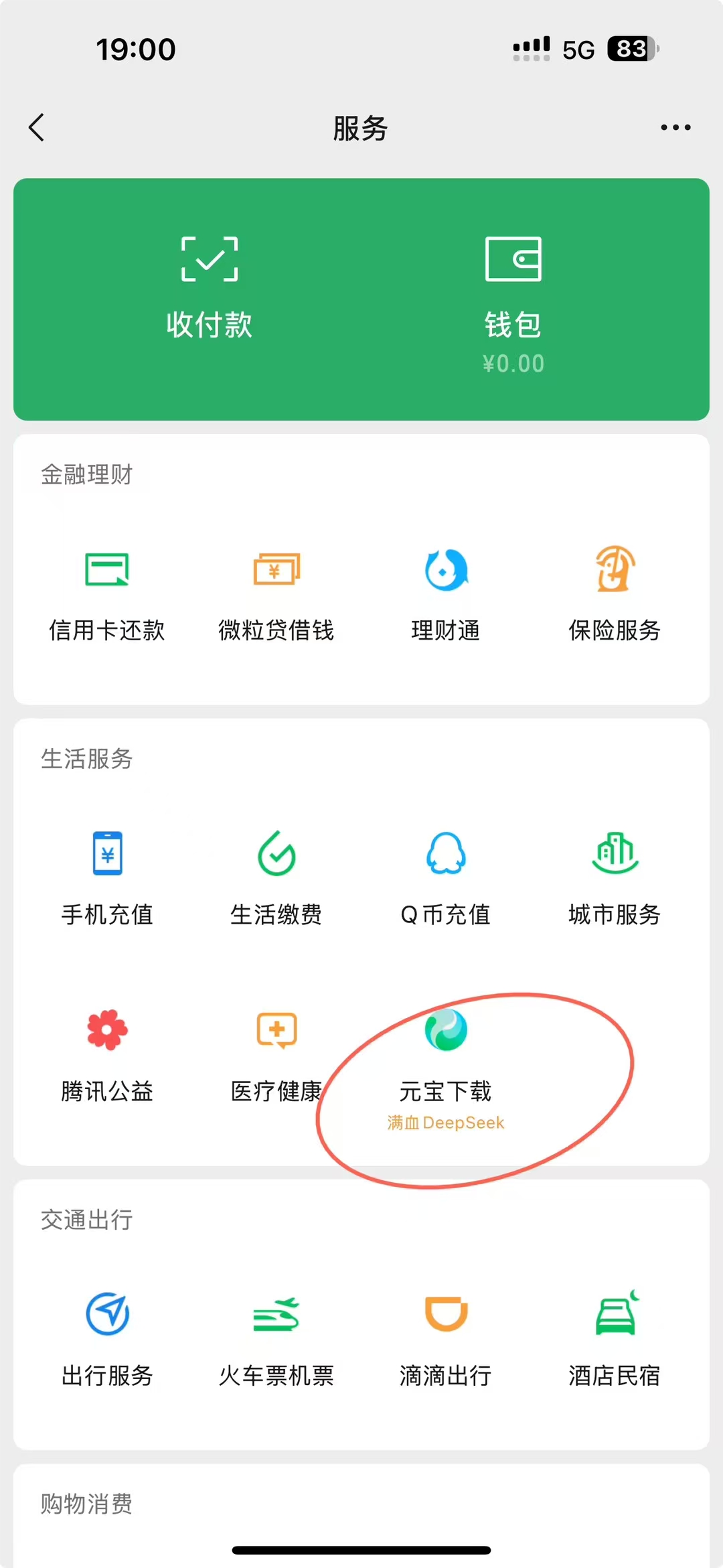Viewport: 723px width, 1568px height.
Task: Open 收付款 payment code
Action: click(x=210, y=289)
